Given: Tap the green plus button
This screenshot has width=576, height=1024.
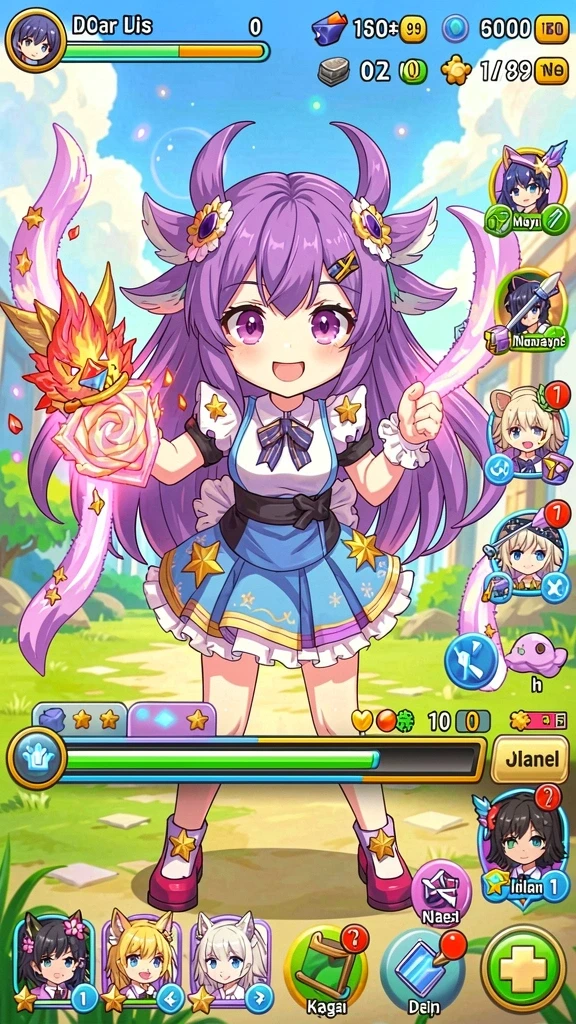Looking at the screenshot, I should (523, 969).
